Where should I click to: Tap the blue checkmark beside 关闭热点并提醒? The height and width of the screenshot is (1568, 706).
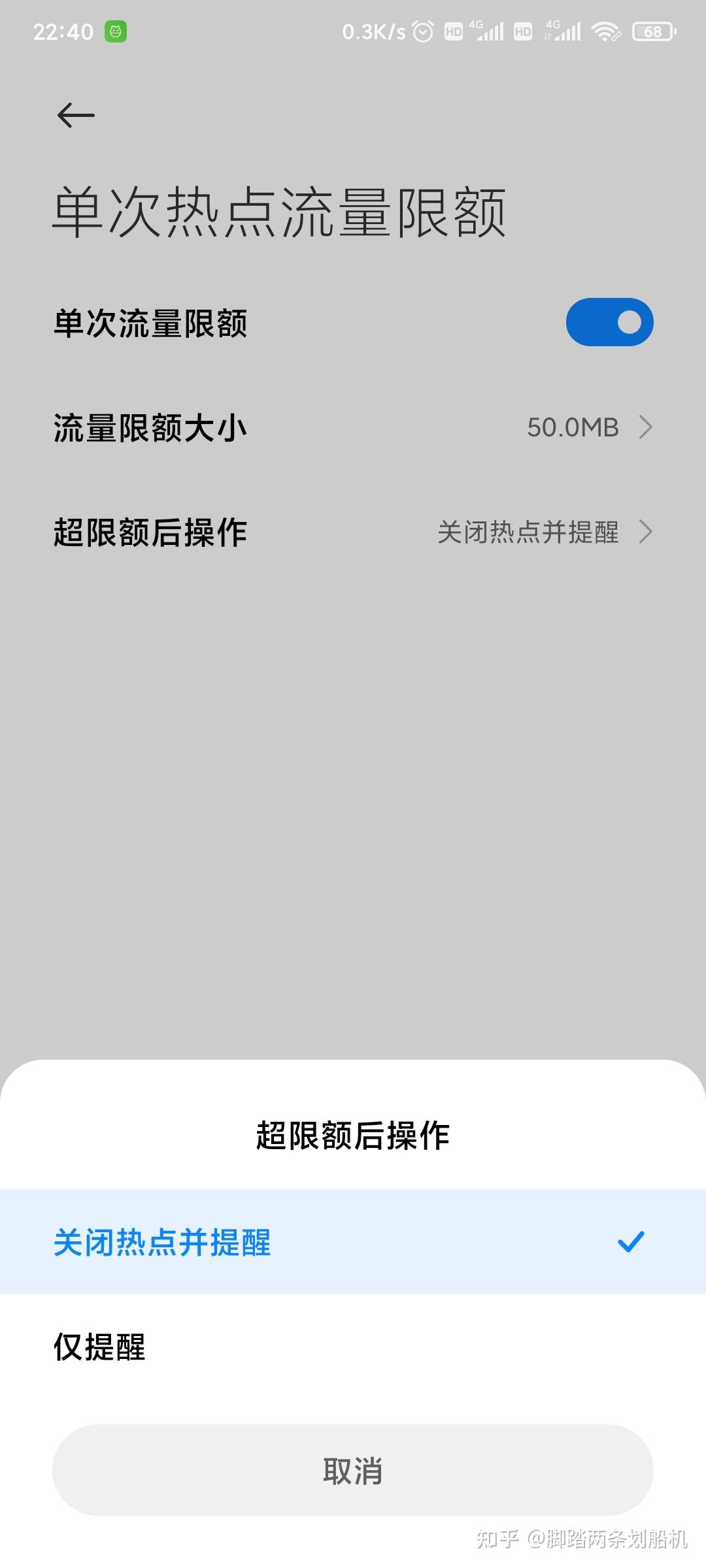[x=630, y=1241]
